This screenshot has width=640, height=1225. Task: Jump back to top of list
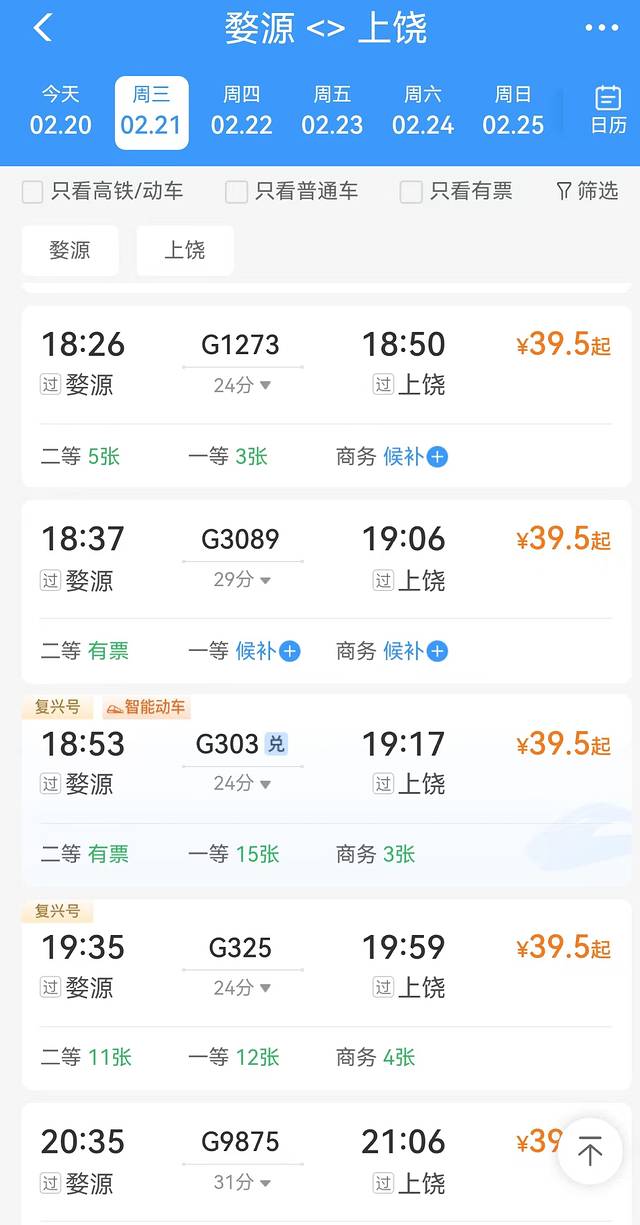coord(590,1152)
